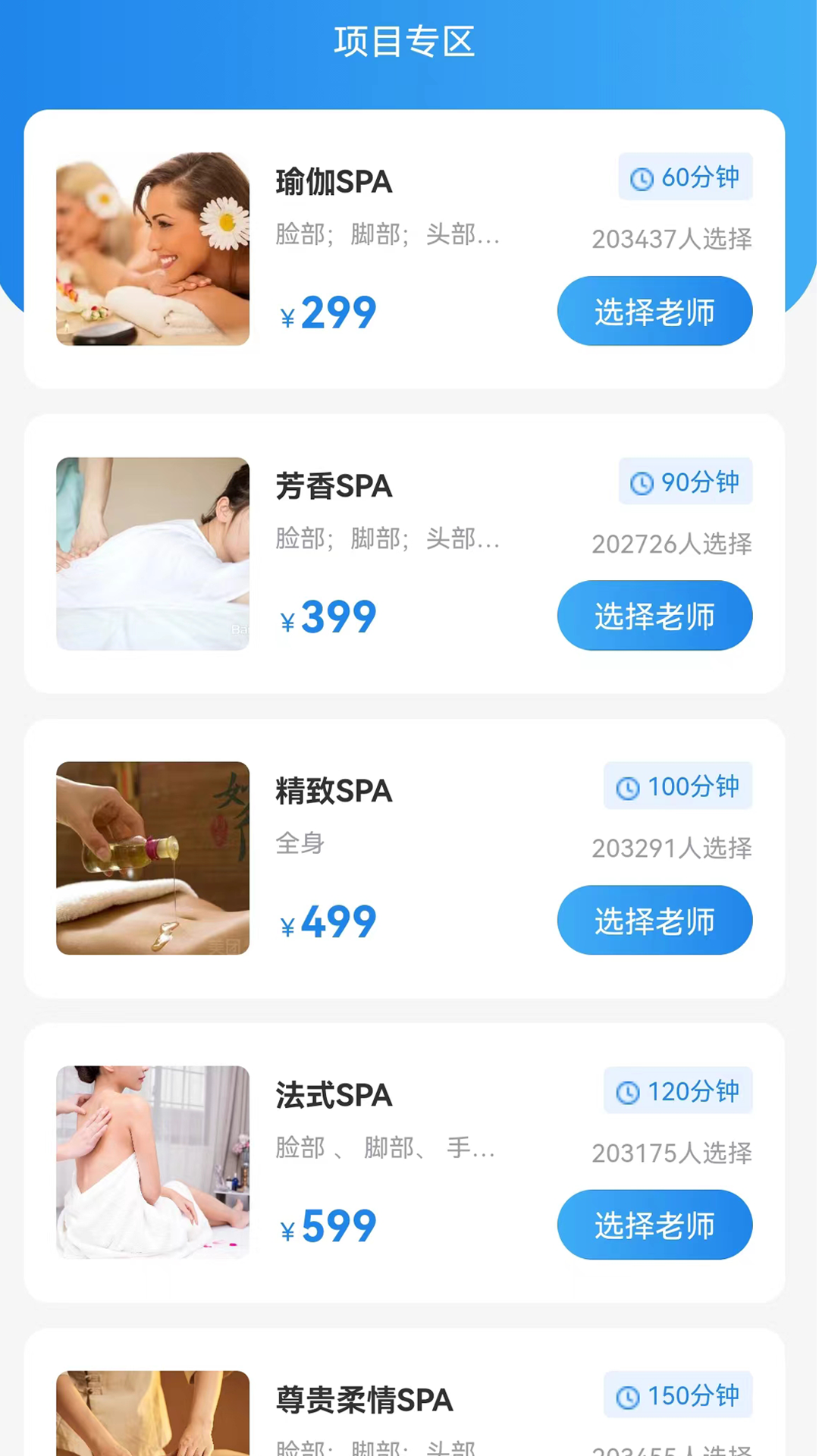Tap the 150分钟 badge on 尊贵柔情SPA
Screen dimensions: 819x1456
678,1396
